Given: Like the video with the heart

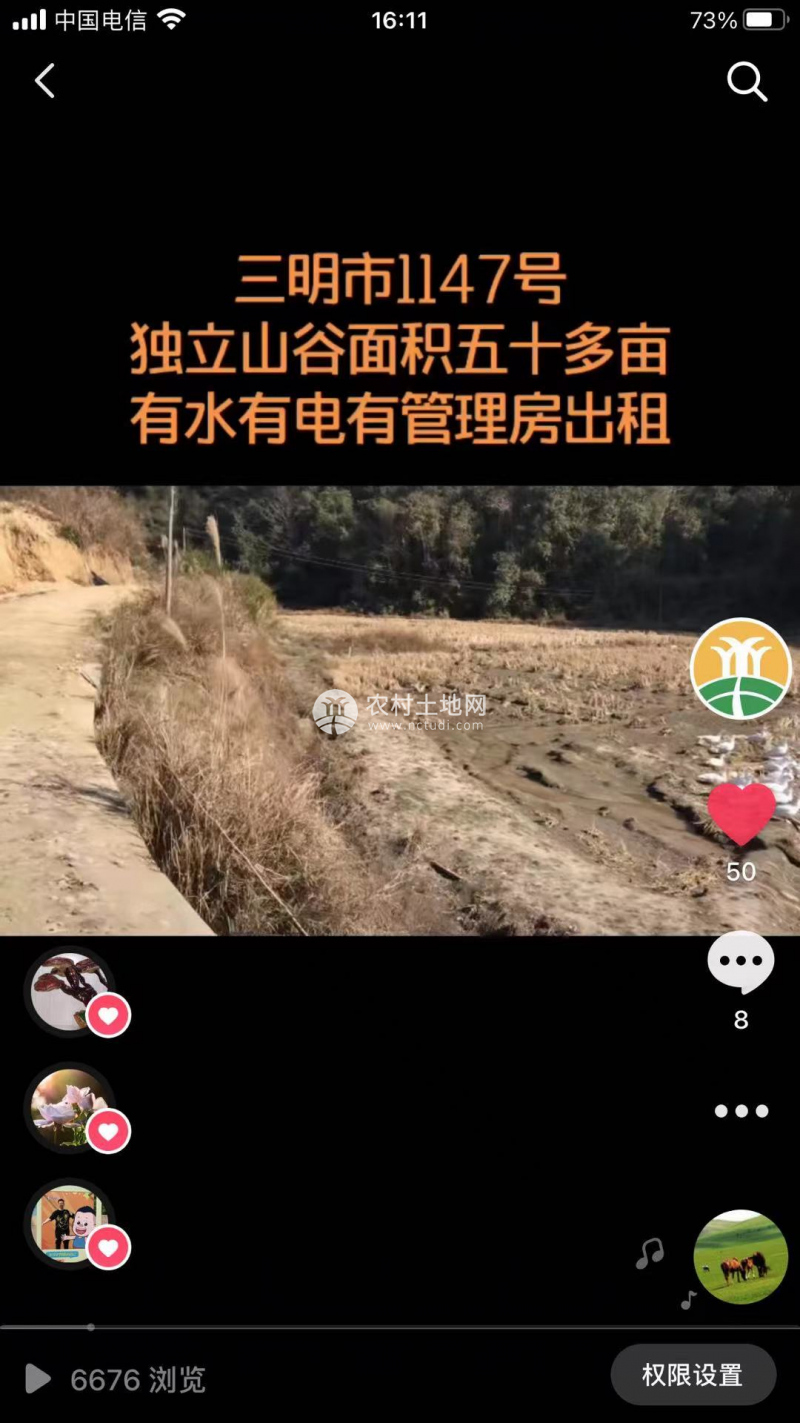Looking at the screenshot, I should 741,814.
